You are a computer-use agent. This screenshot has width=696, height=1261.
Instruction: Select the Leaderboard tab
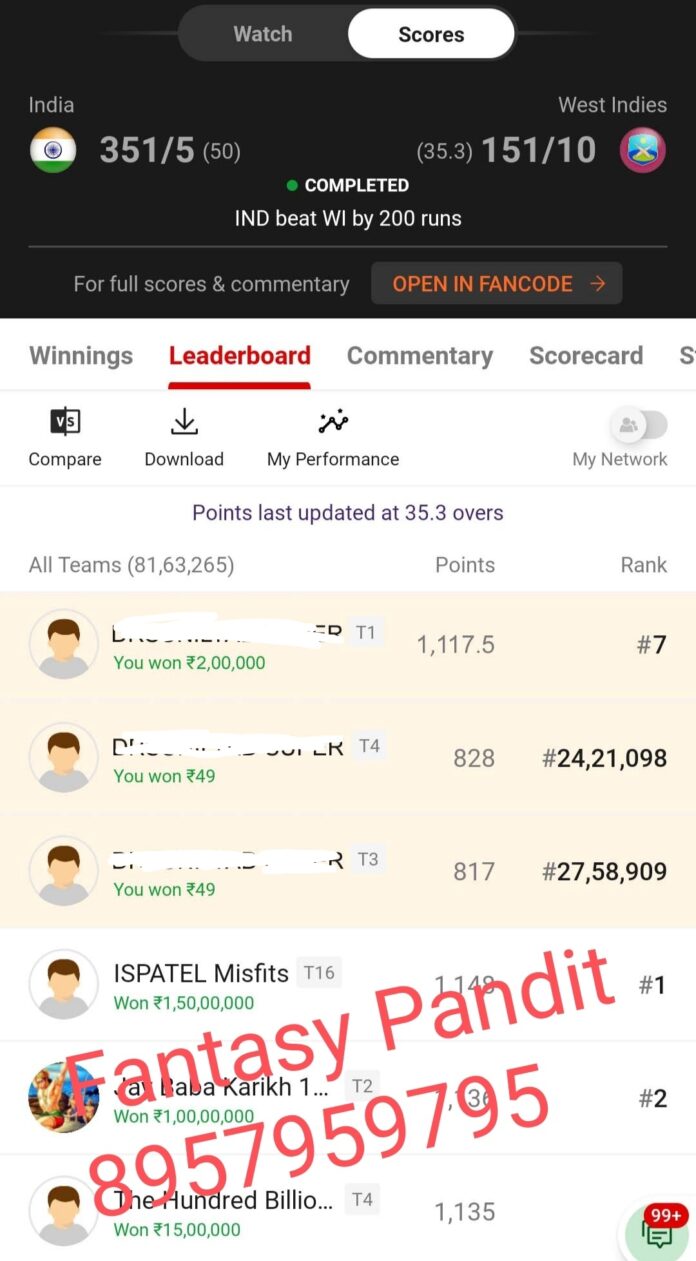[x=240, y=356]
